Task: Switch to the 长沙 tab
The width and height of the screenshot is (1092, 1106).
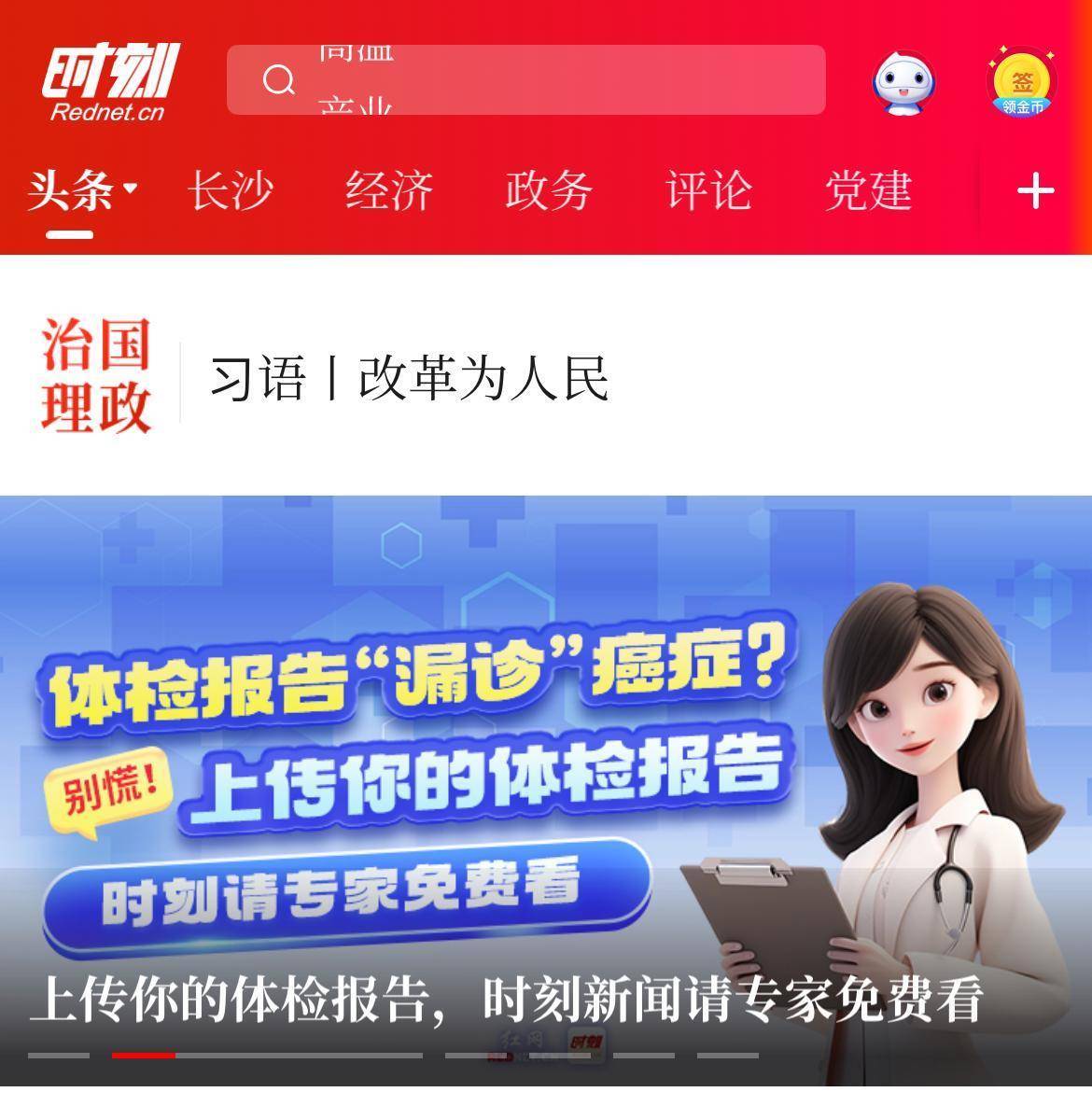Action: click(230, 191)
